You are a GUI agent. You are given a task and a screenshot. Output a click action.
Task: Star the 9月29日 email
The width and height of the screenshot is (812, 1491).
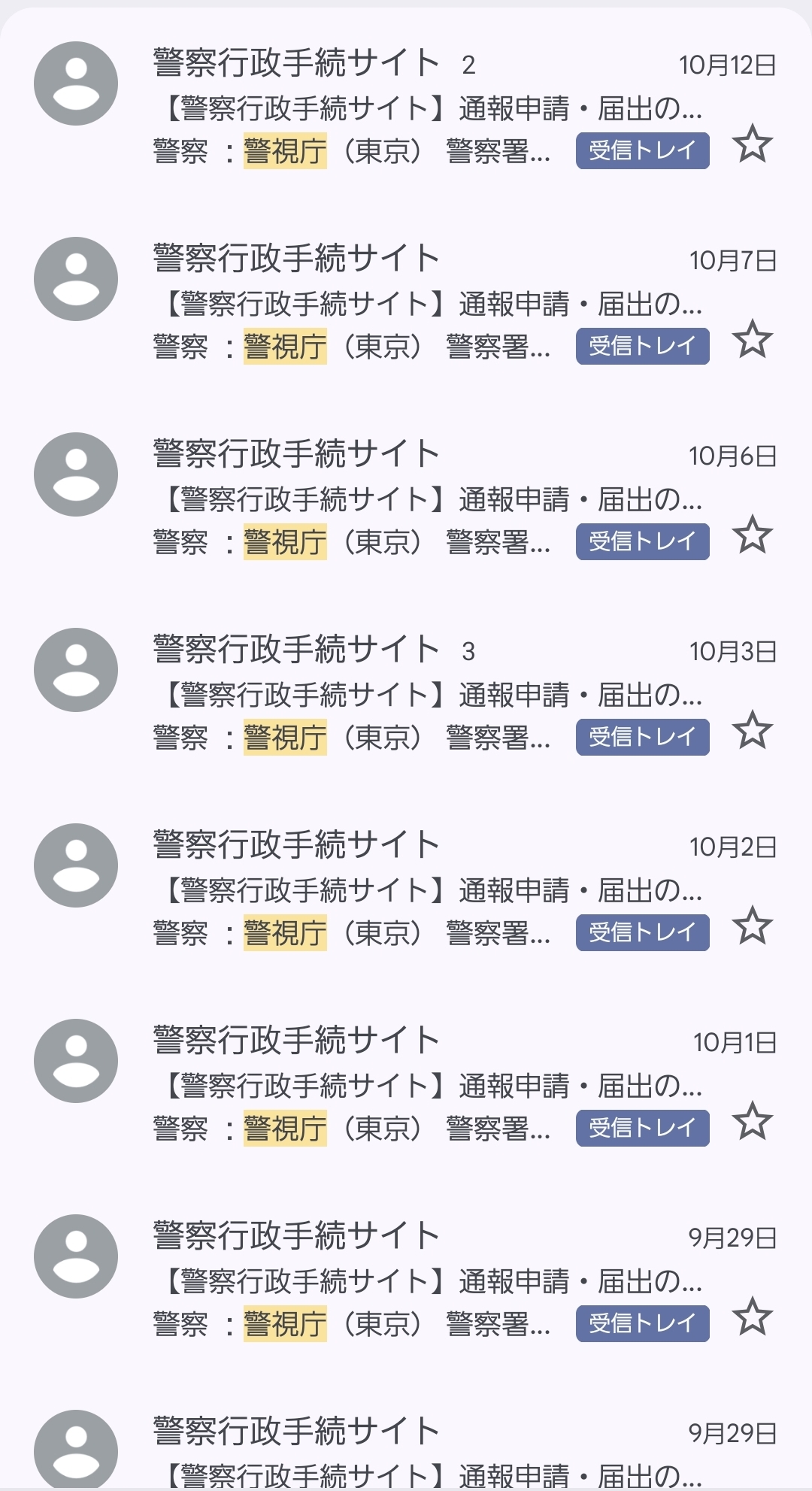(x=752, y=1317)
